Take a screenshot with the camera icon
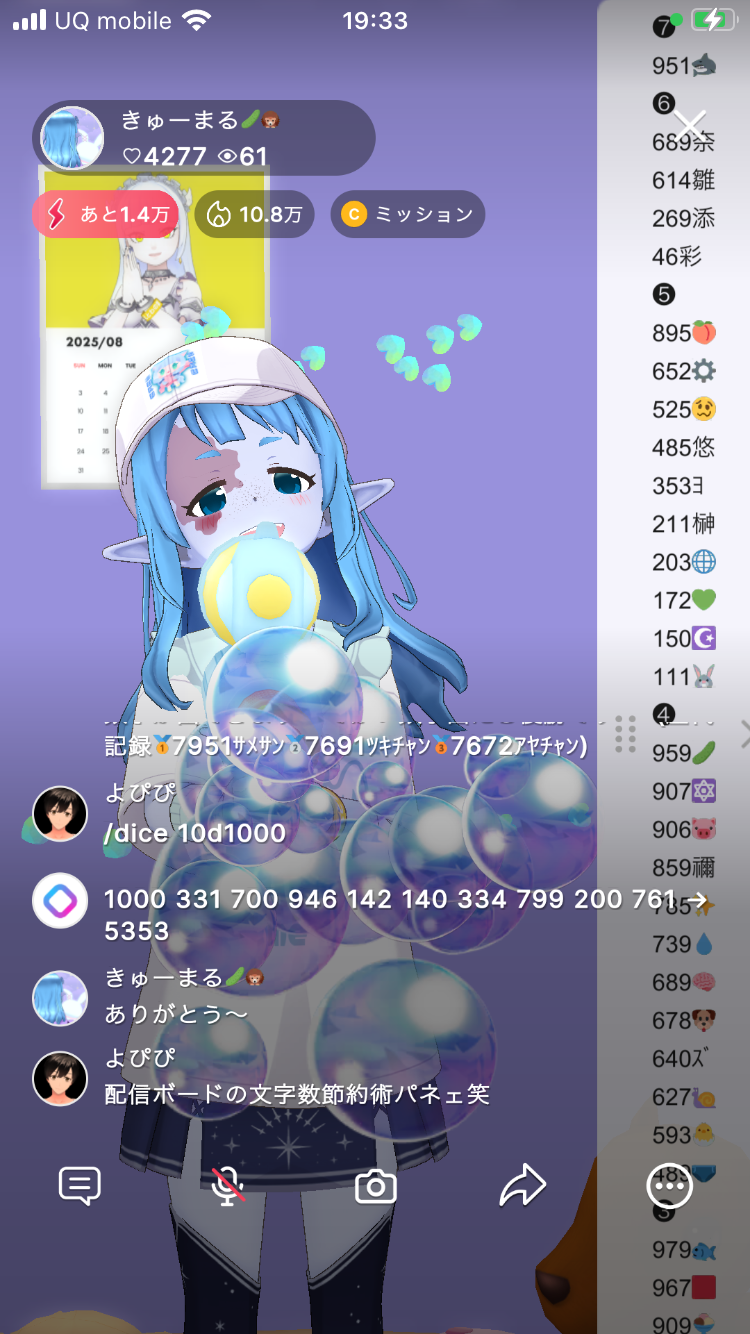 (x=376, y=1187)
